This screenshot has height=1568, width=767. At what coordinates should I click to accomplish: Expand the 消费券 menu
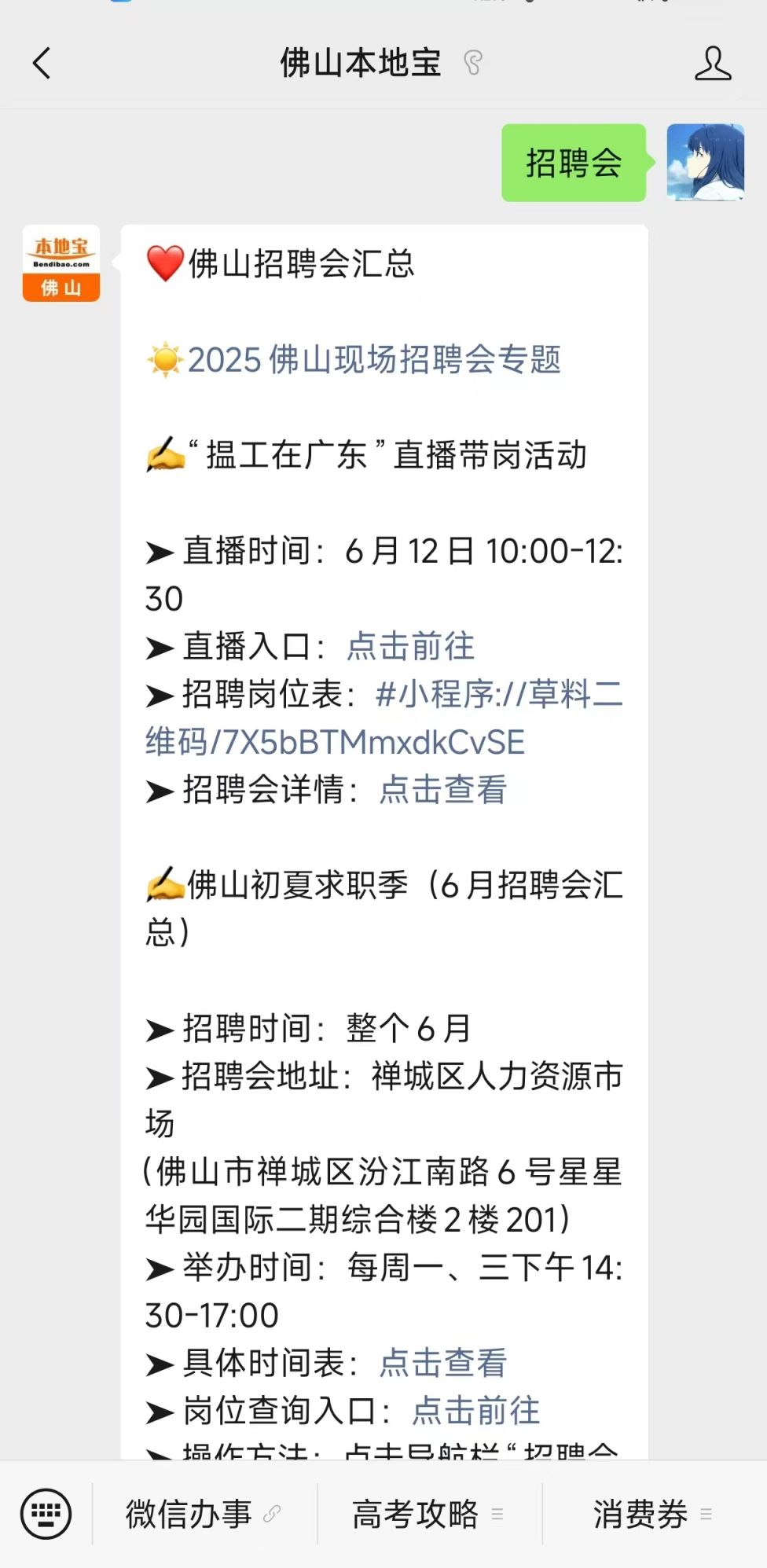coord(654,1514)
